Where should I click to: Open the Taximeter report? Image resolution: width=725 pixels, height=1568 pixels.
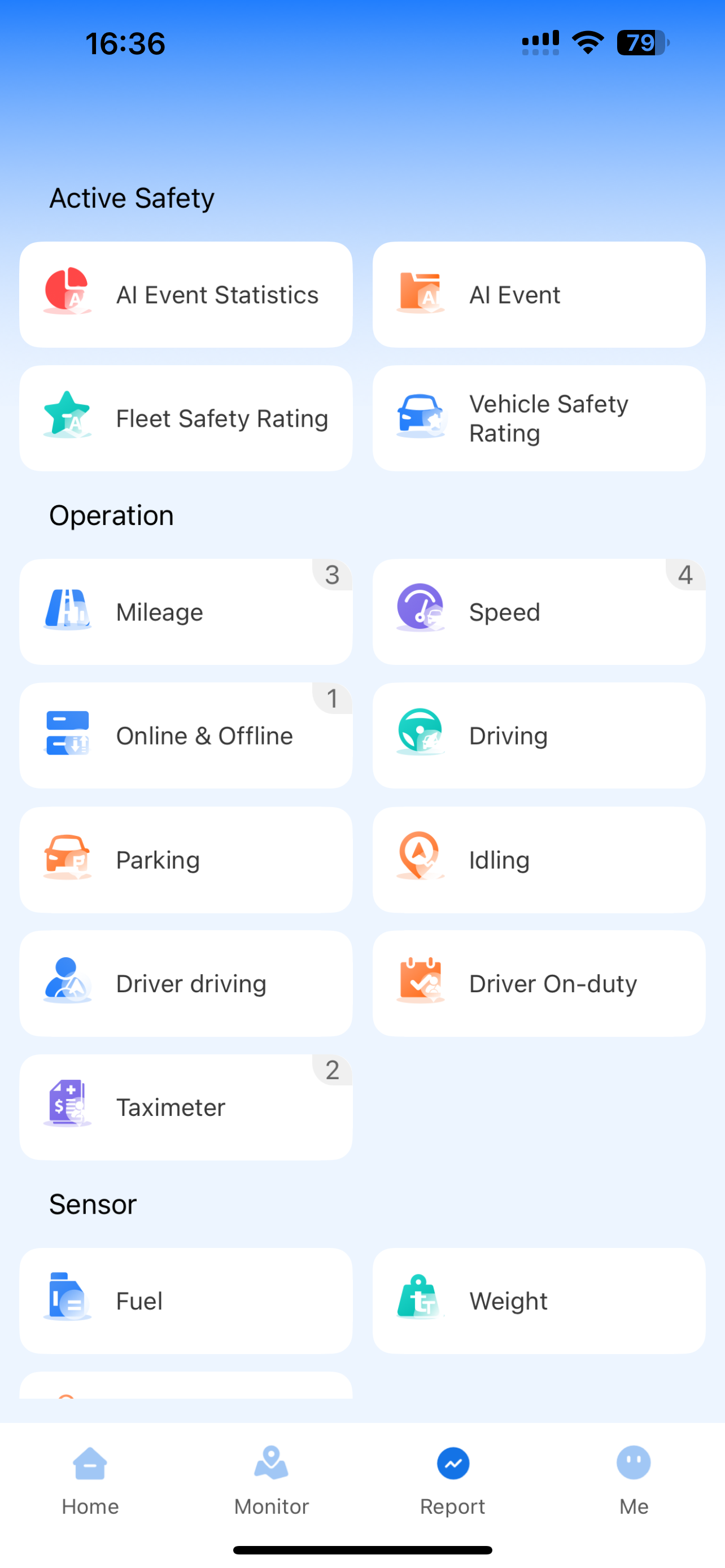pos(186,1107)
